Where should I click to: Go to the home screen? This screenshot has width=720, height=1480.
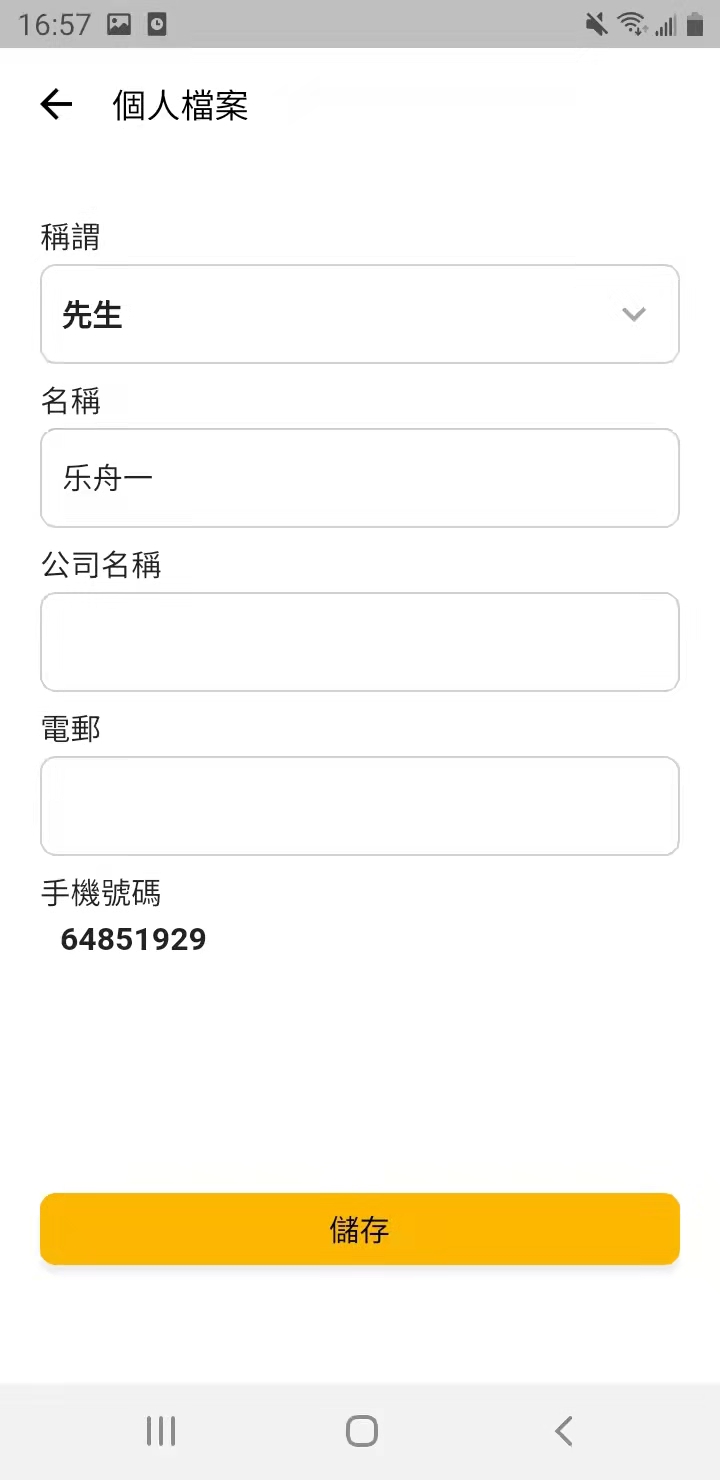[361, 1431]
